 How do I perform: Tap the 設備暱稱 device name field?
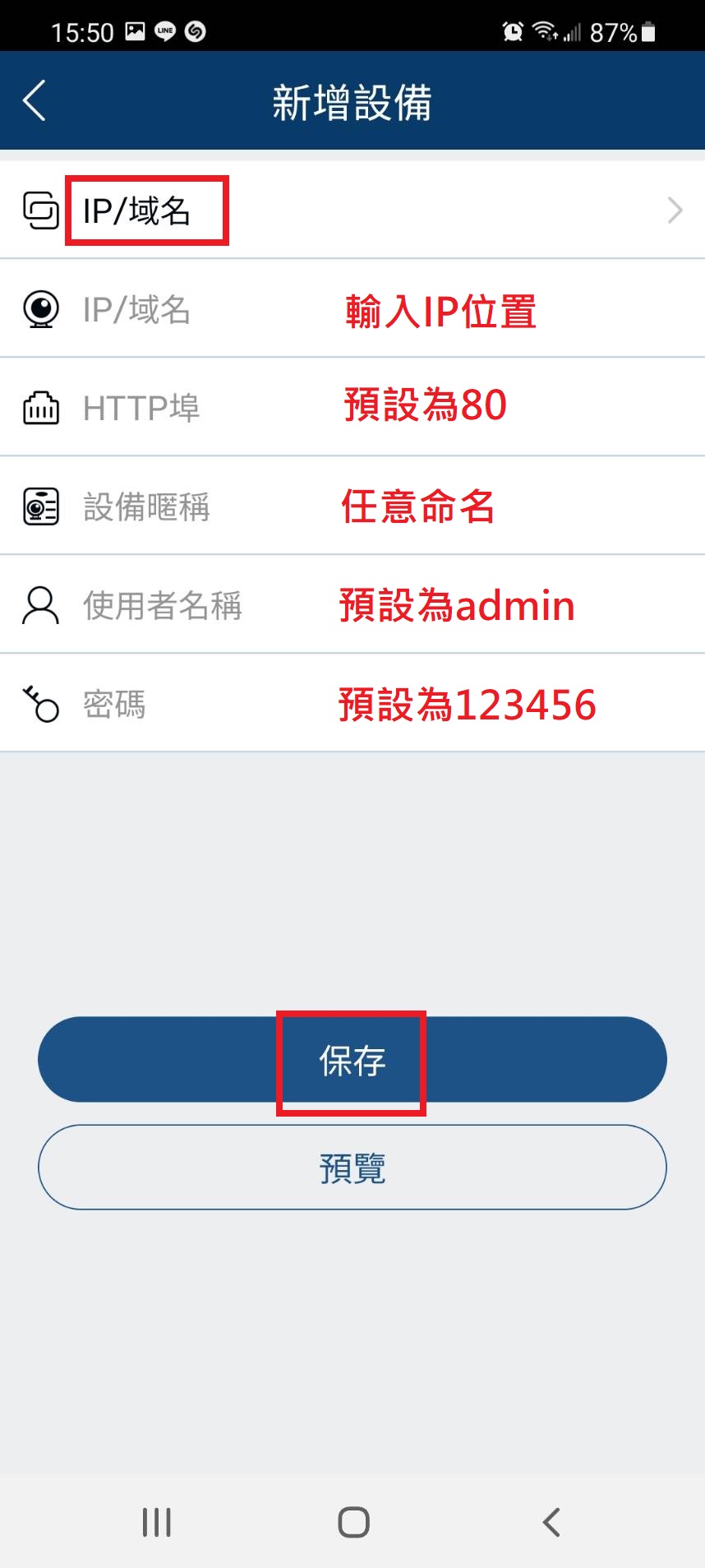[352, 506]
